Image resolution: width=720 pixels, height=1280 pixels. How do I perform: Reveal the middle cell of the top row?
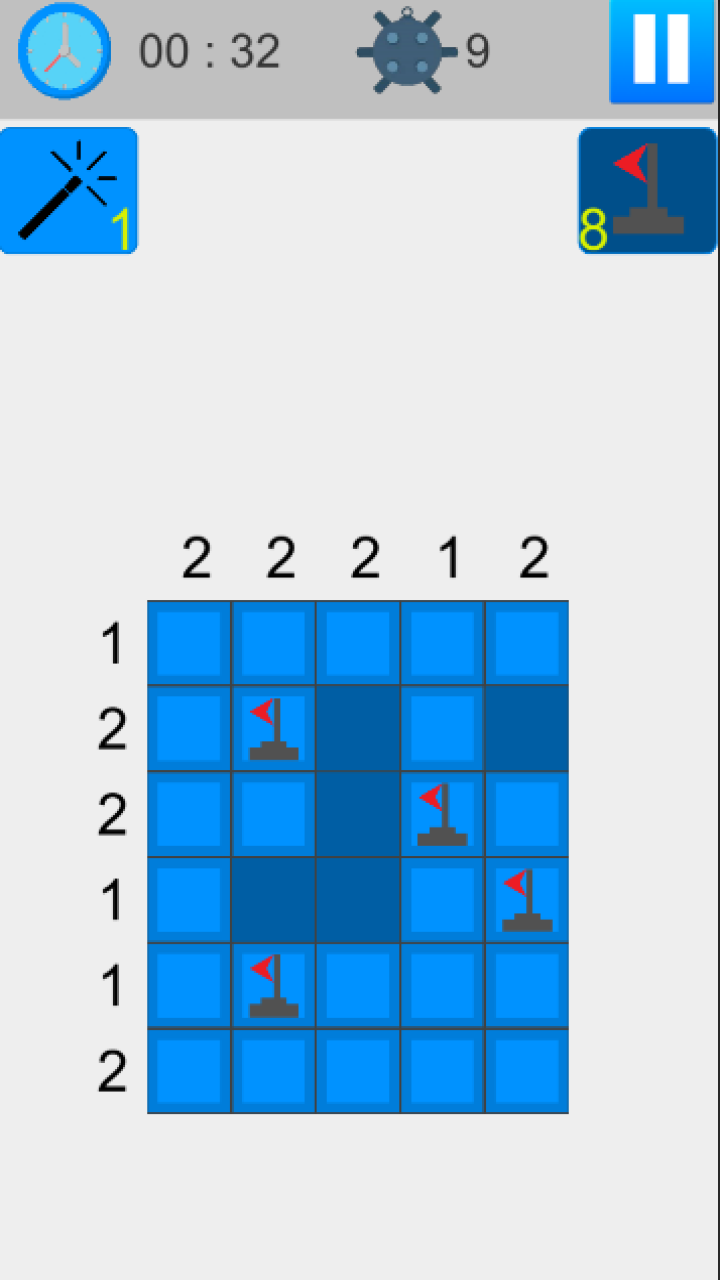[x=358, y=643]
